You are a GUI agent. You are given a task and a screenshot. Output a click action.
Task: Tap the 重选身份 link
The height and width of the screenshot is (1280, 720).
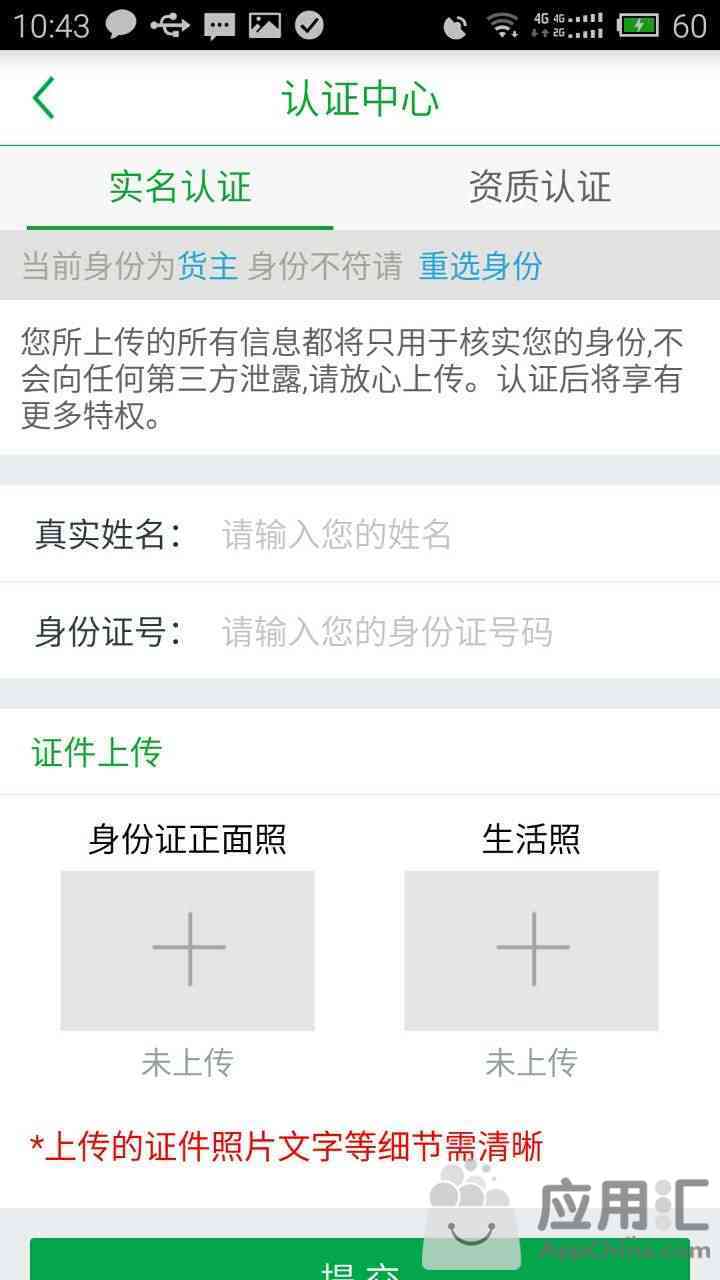pyautogui.click(x=480, y=266)
